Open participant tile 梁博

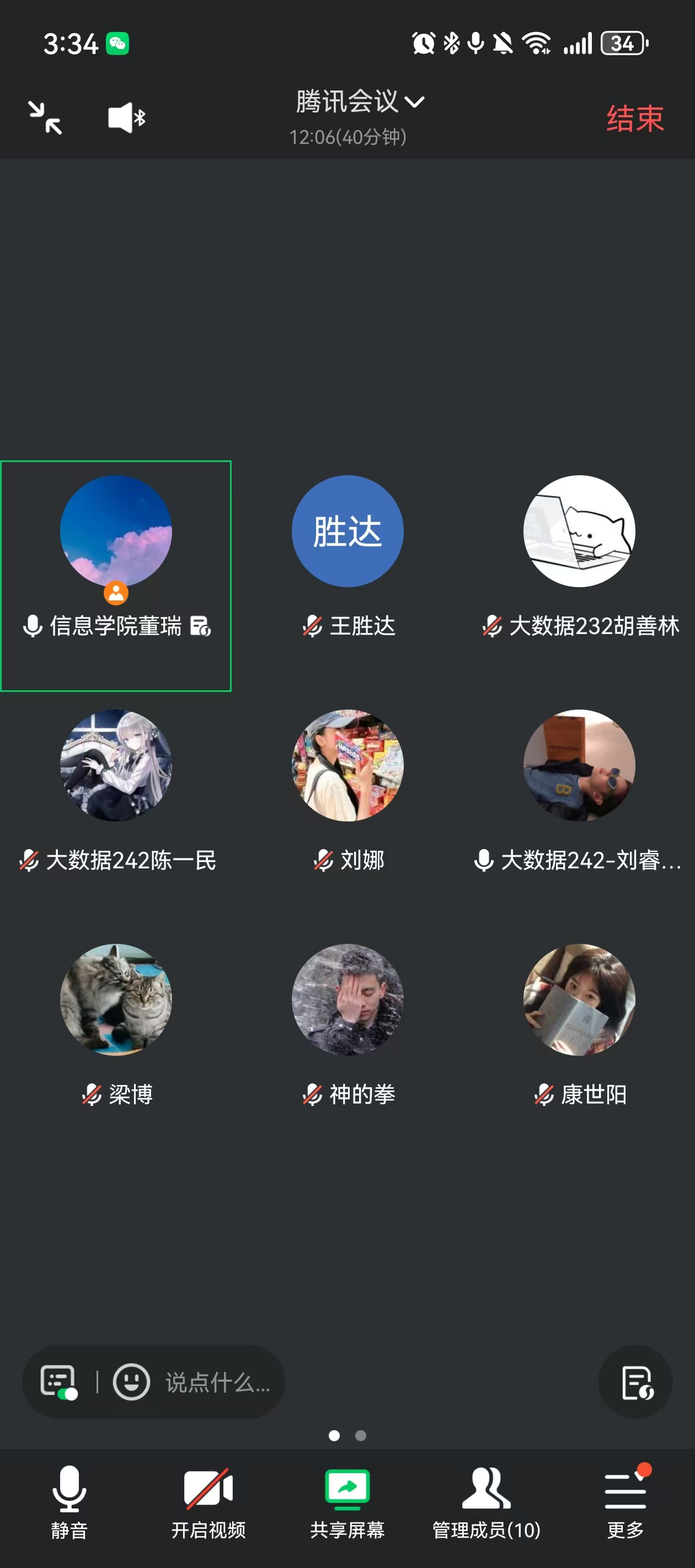(x=116, y=1000)
